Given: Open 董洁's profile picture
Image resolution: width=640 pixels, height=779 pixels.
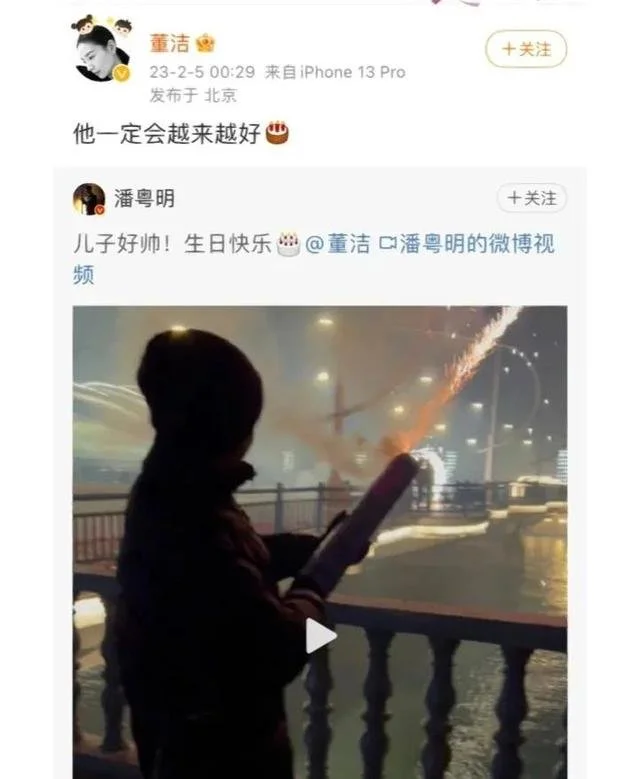Looking at the screenshot, I should point(102,50).
